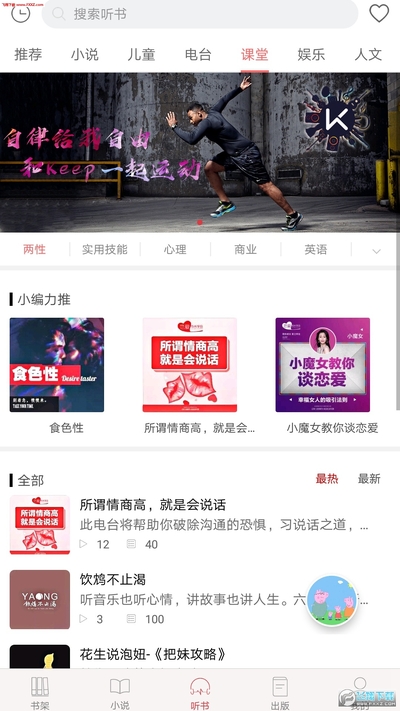This screenshot has height=711, width=400.
Task: Sort the list by 最新
Action: click(x=369, y=479)
